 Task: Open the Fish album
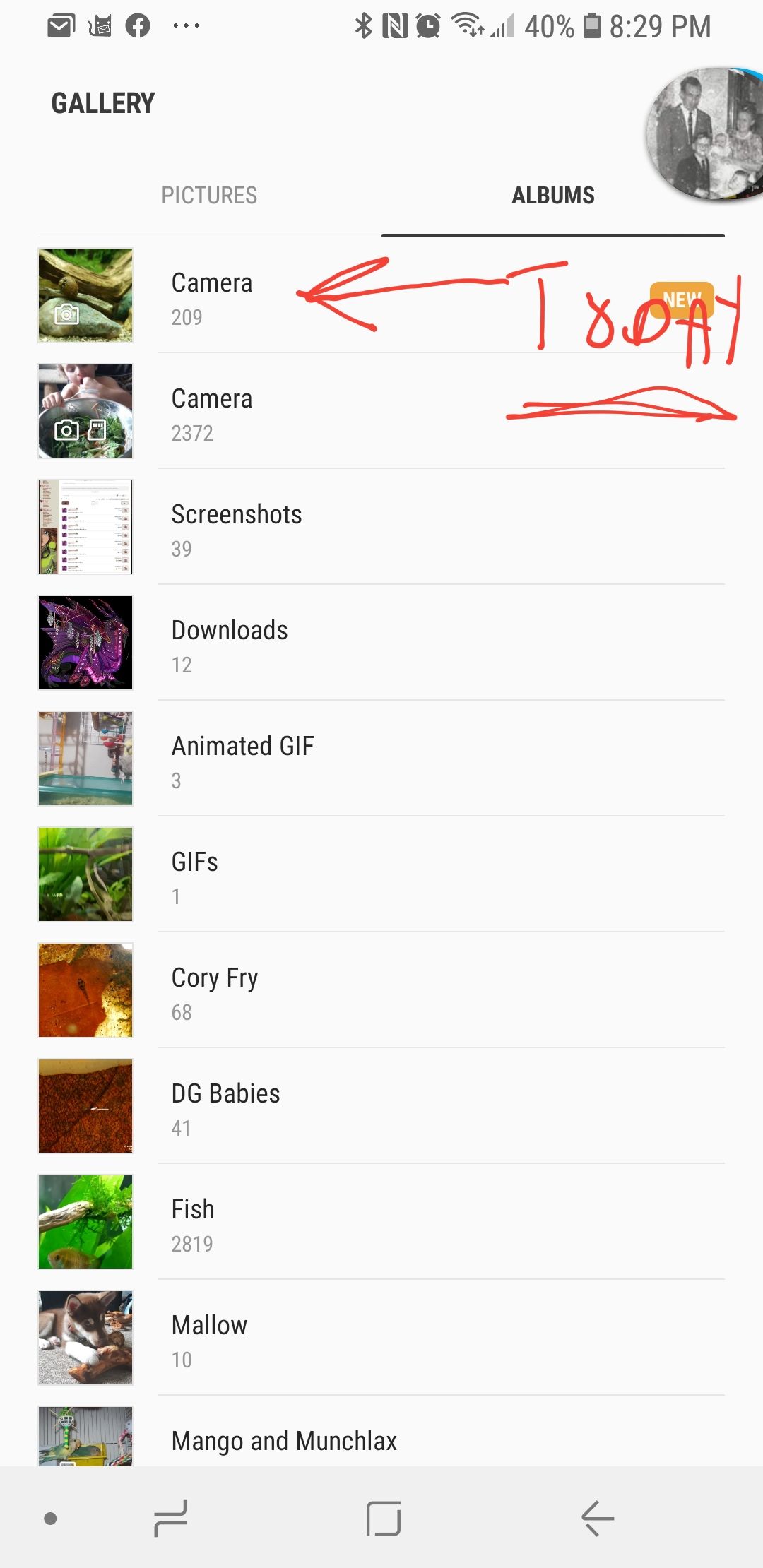pos(192,1223)
